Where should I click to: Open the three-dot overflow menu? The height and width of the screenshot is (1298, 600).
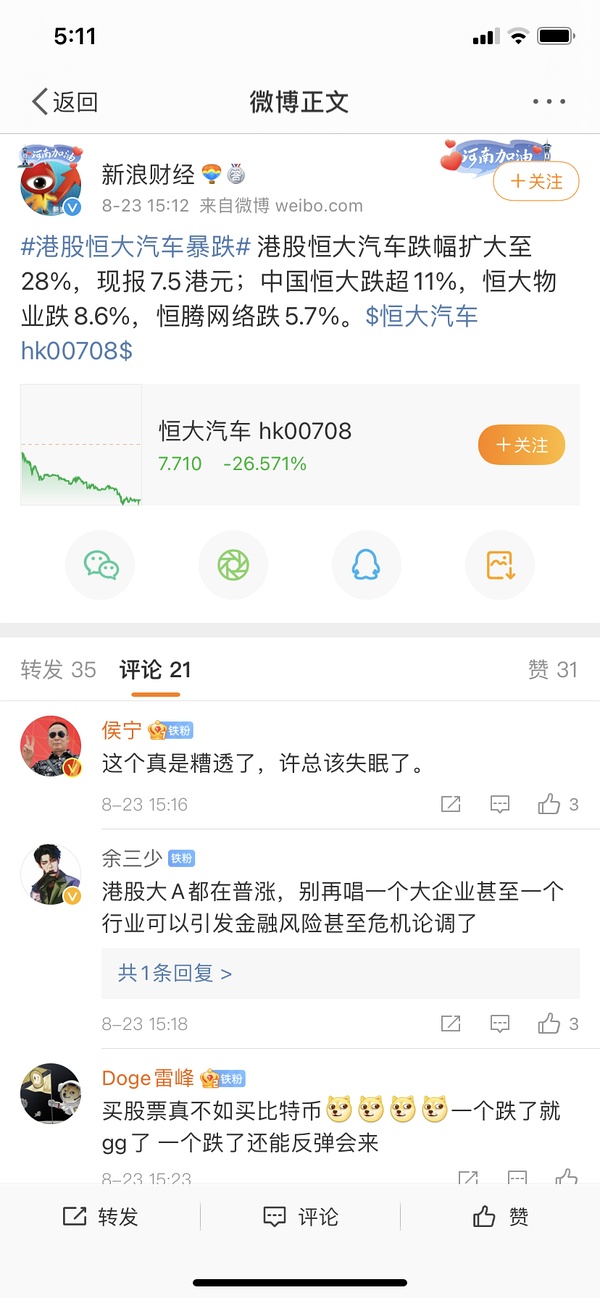[549, 101]
